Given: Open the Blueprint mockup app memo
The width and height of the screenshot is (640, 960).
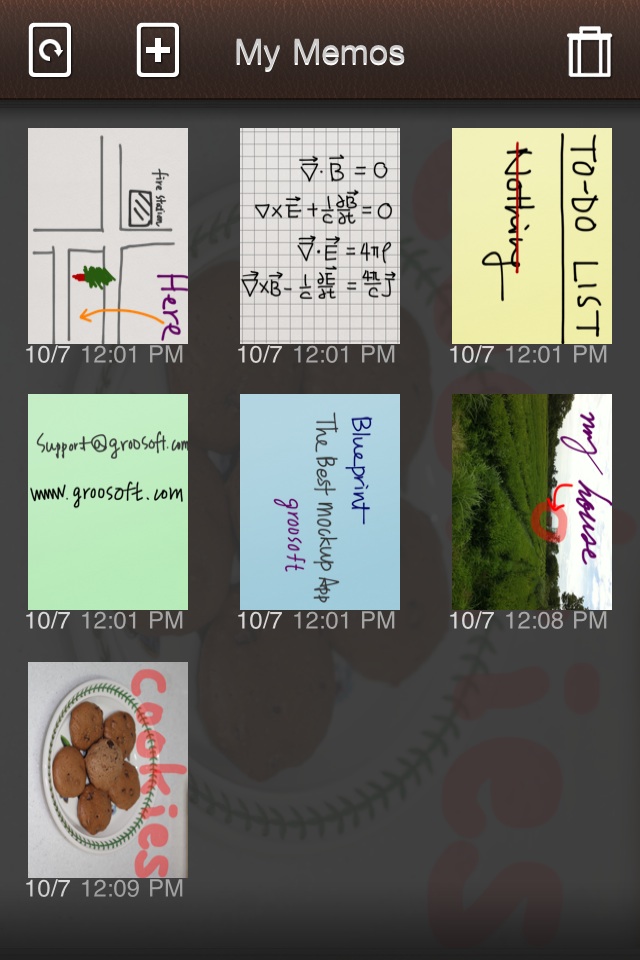Looking at the screenshot, I should [320, 502].
